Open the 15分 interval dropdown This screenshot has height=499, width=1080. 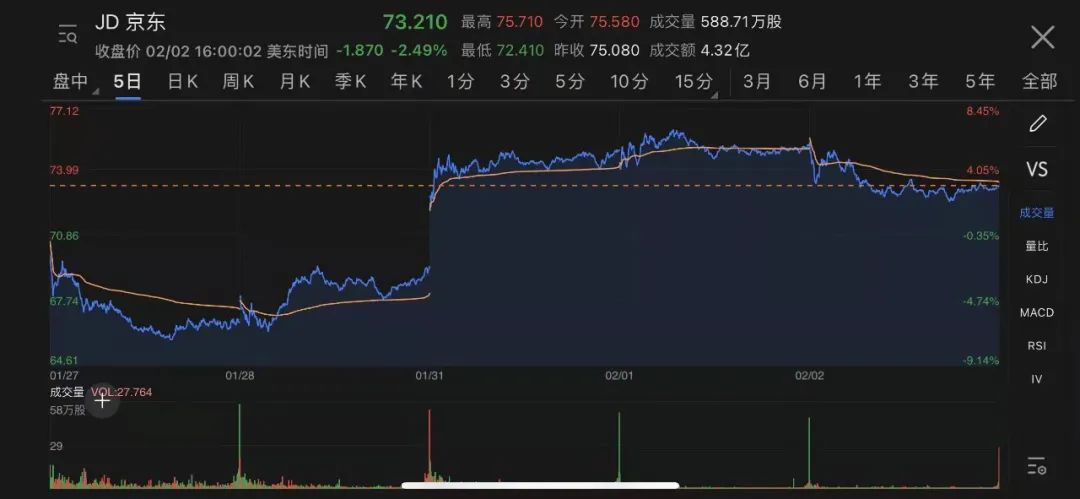(694, 82)
